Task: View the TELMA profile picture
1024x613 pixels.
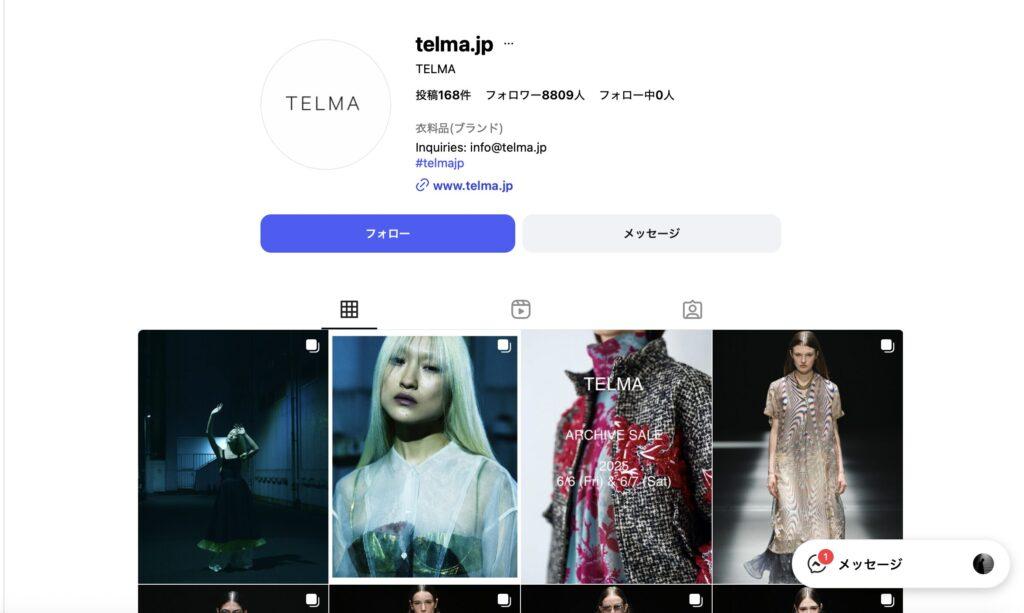Action: 325,104
